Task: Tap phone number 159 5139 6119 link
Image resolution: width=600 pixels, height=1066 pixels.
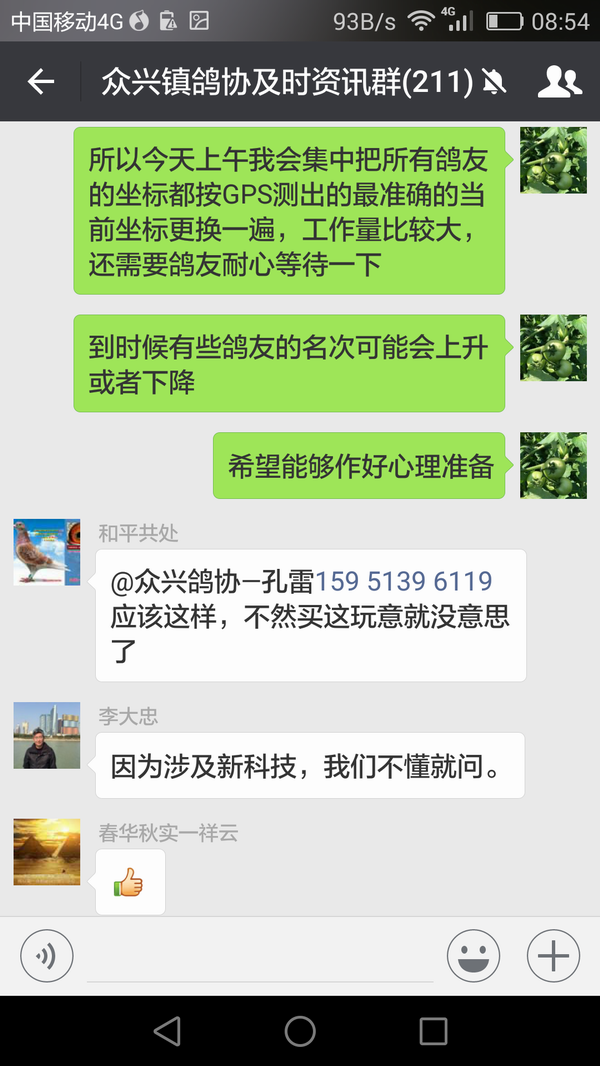Action: [x=404, y=581]
